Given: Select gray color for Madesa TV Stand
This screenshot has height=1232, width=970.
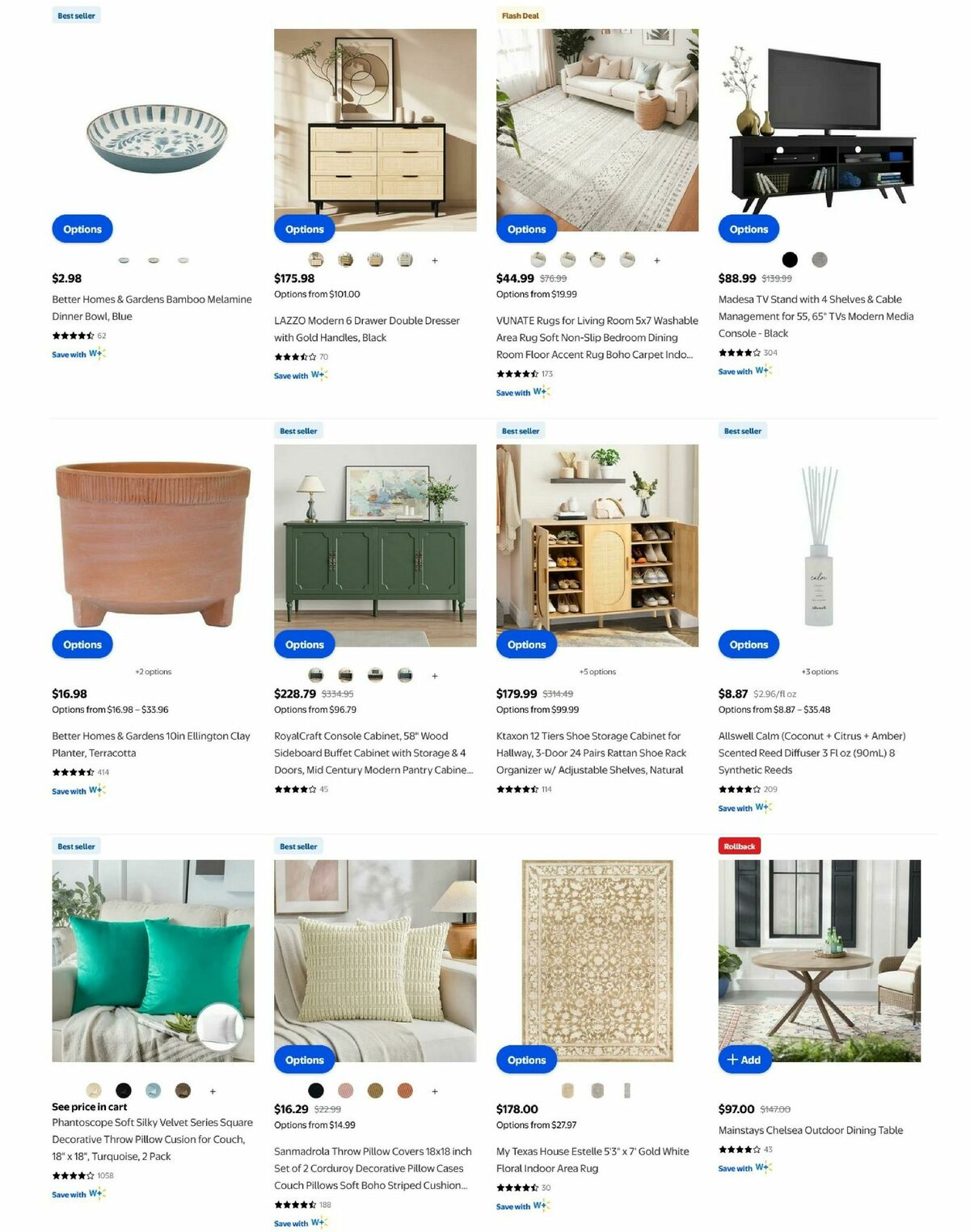Looking at the screenshot, I should pos(820,259).
